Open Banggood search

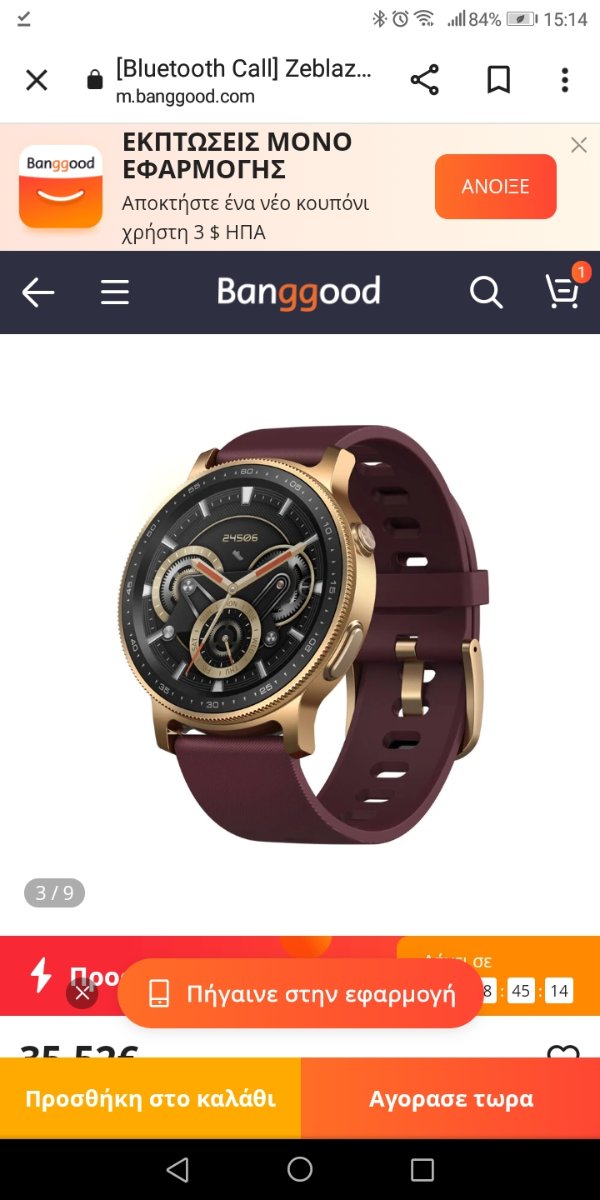coord(486,292)
